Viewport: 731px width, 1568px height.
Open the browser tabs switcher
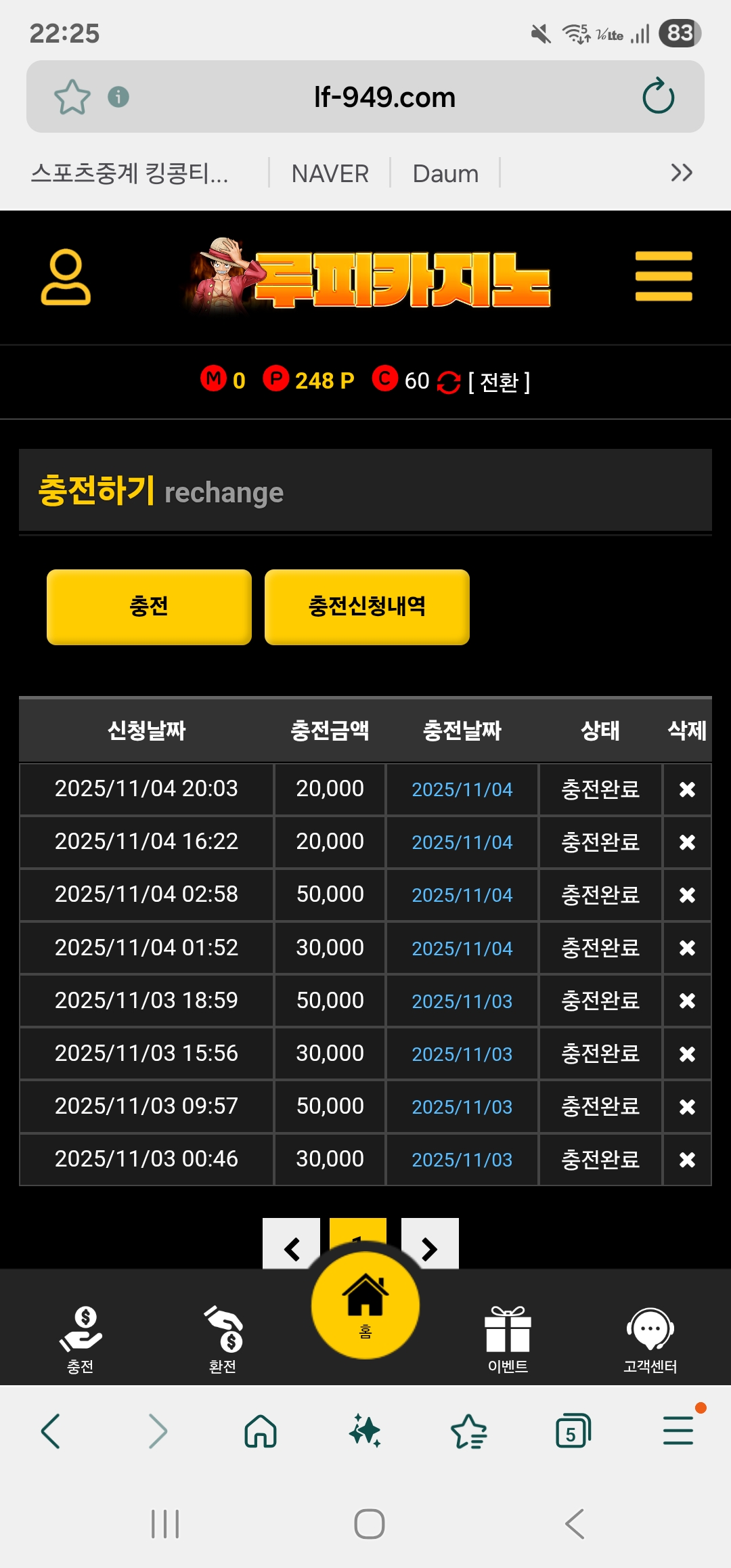click(x=573, y=1431)
